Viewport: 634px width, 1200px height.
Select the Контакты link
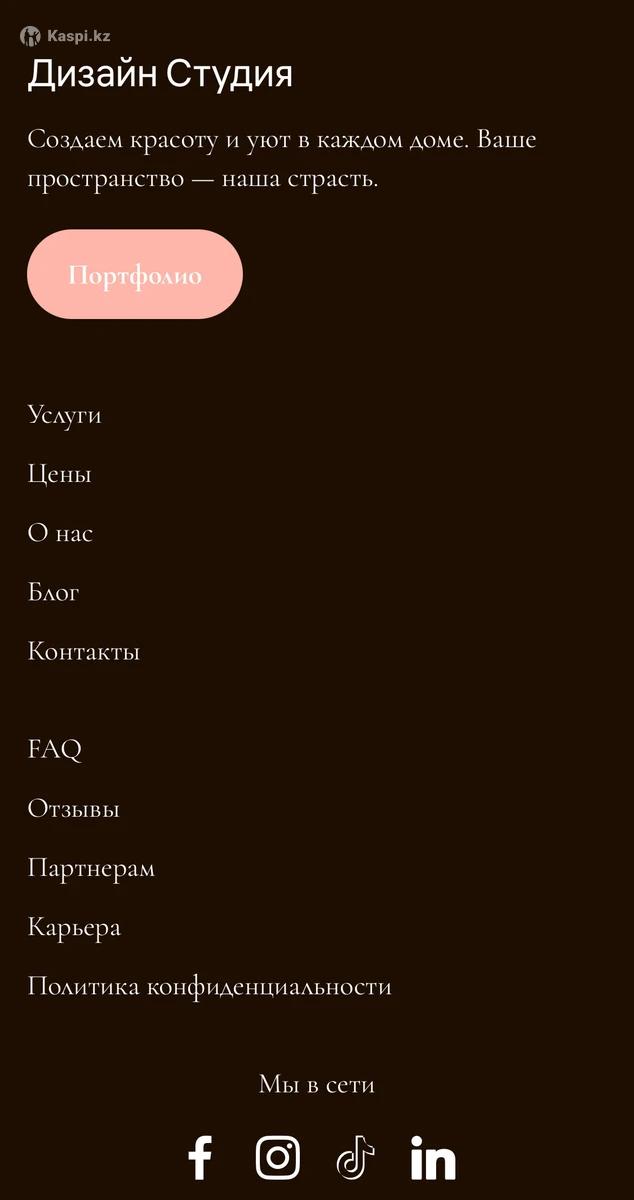click(x=84, y=652)
